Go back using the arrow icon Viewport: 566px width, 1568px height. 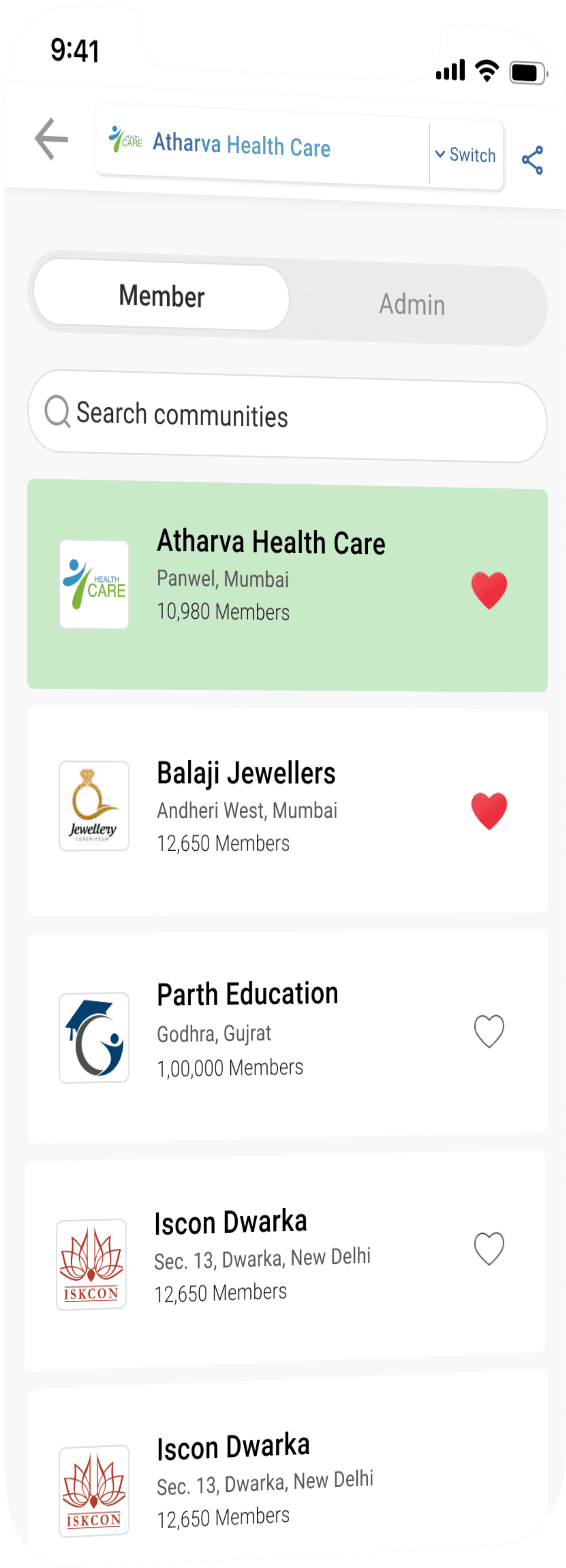click(x=51, y=140)
